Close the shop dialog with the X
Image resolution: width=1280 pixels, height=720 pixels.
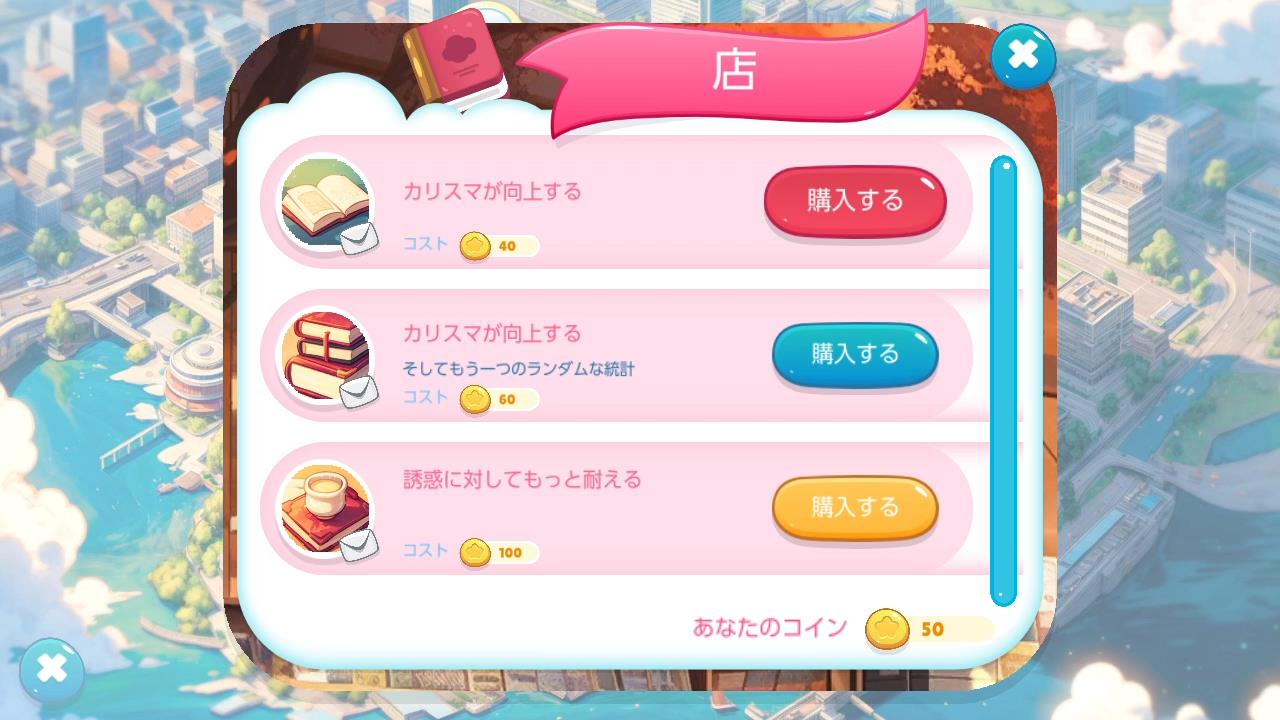click(1023, 55)
